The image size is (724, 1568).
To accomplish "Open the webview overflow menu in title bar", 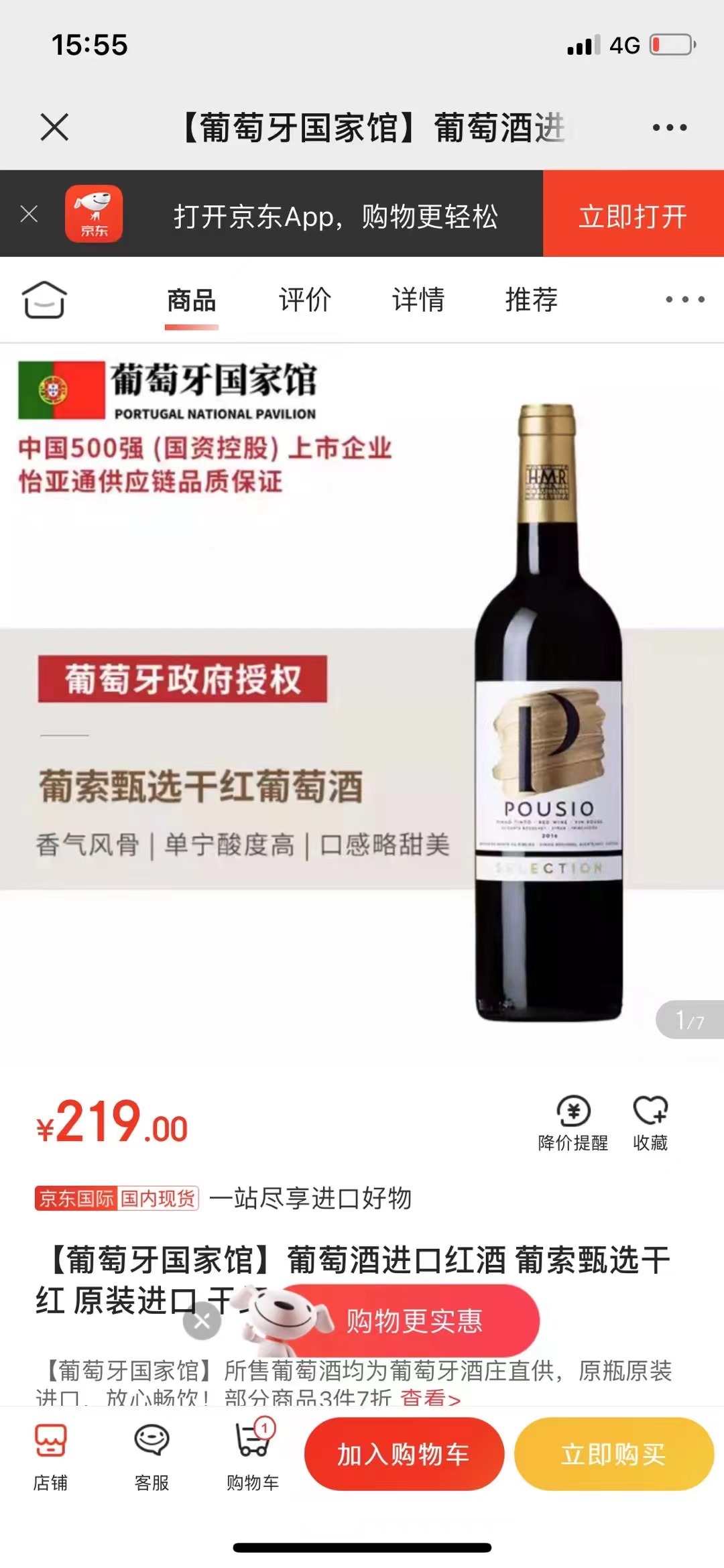I will (670, 127).
